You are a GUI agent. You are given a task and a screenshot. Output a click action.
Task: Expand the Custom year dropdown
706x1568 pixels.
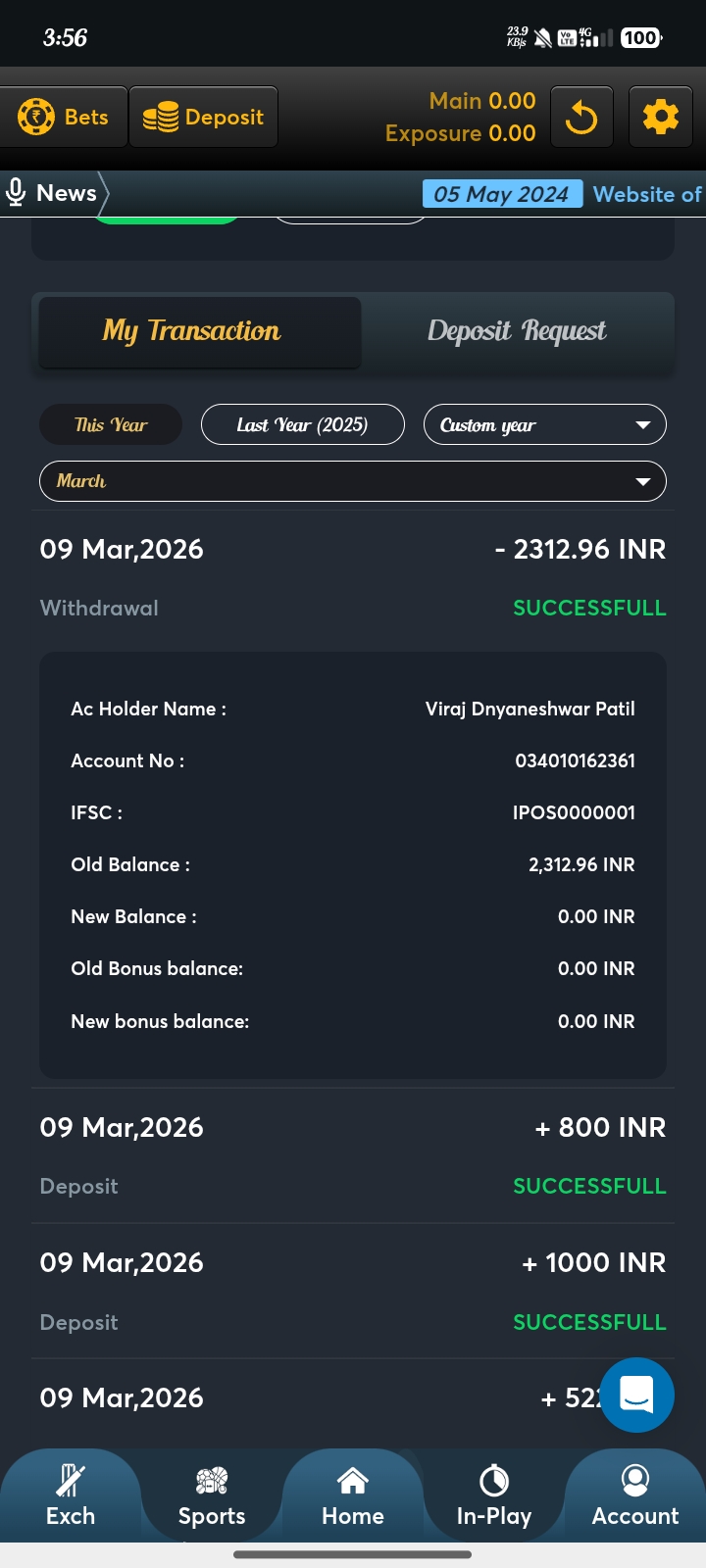pos(544,424)
